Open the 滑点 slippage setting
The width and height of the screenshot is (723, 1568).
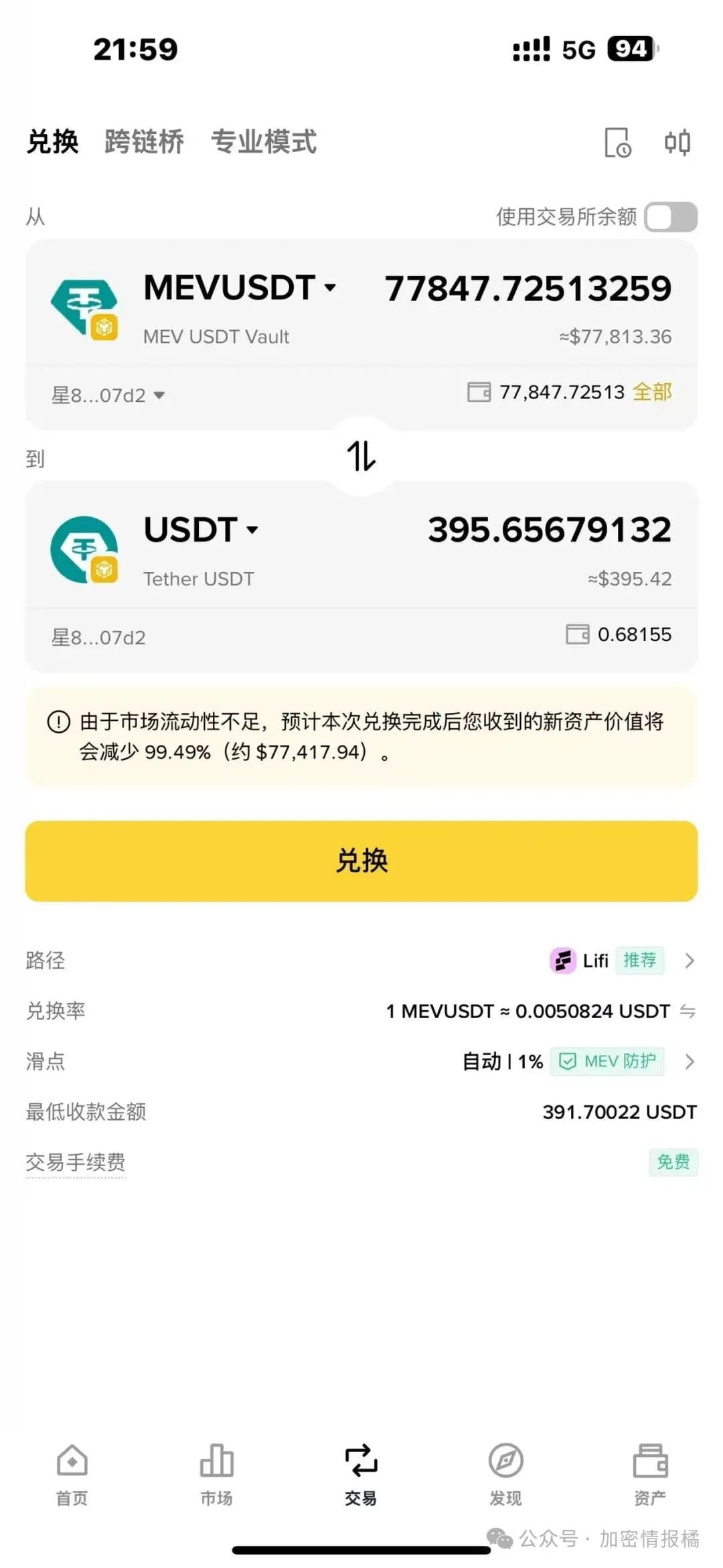coord(44,1061)
